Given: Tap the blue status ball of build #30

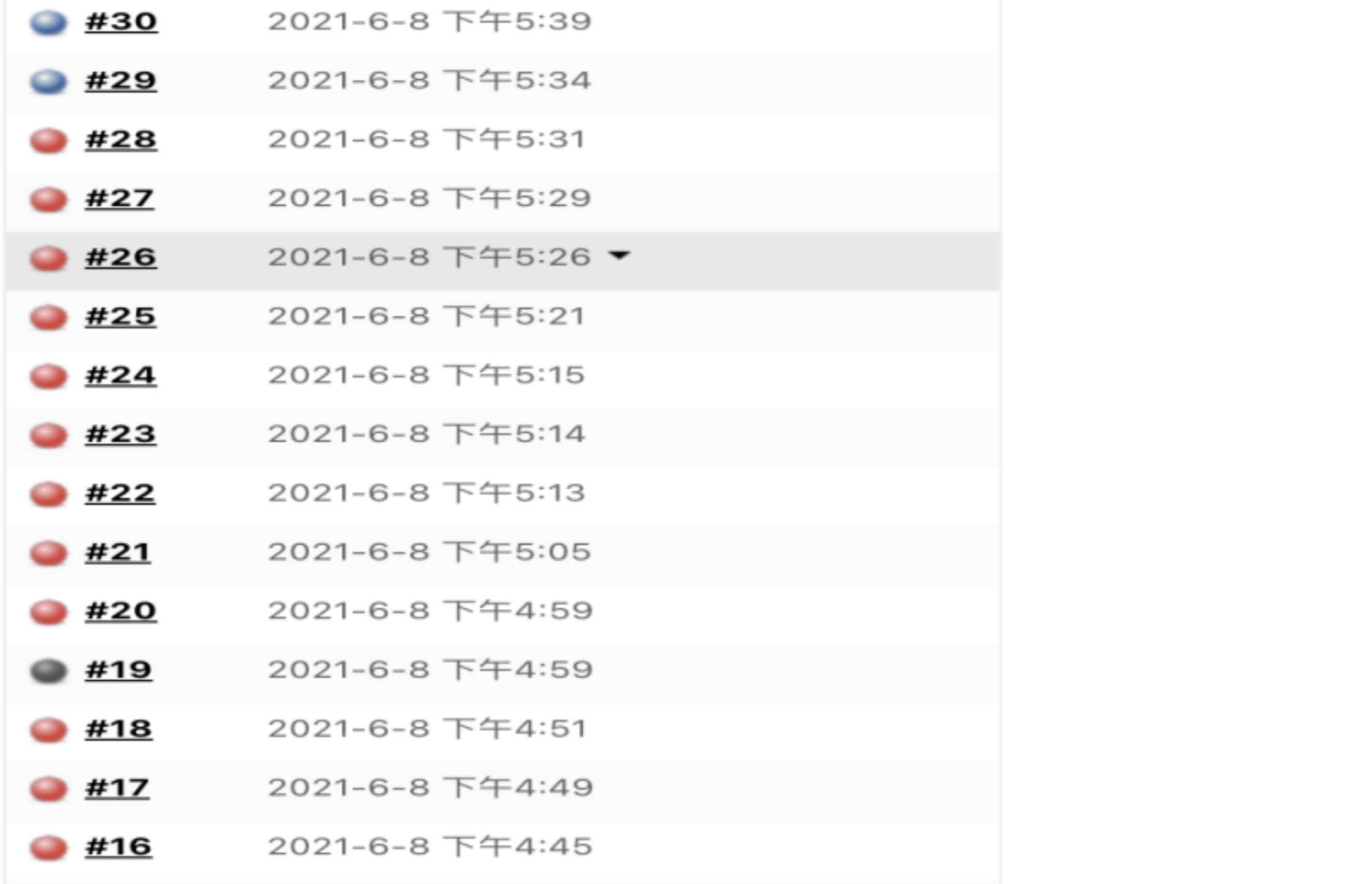Looking at the screenshot, I should pyautogui.click(x=48, y=23).
